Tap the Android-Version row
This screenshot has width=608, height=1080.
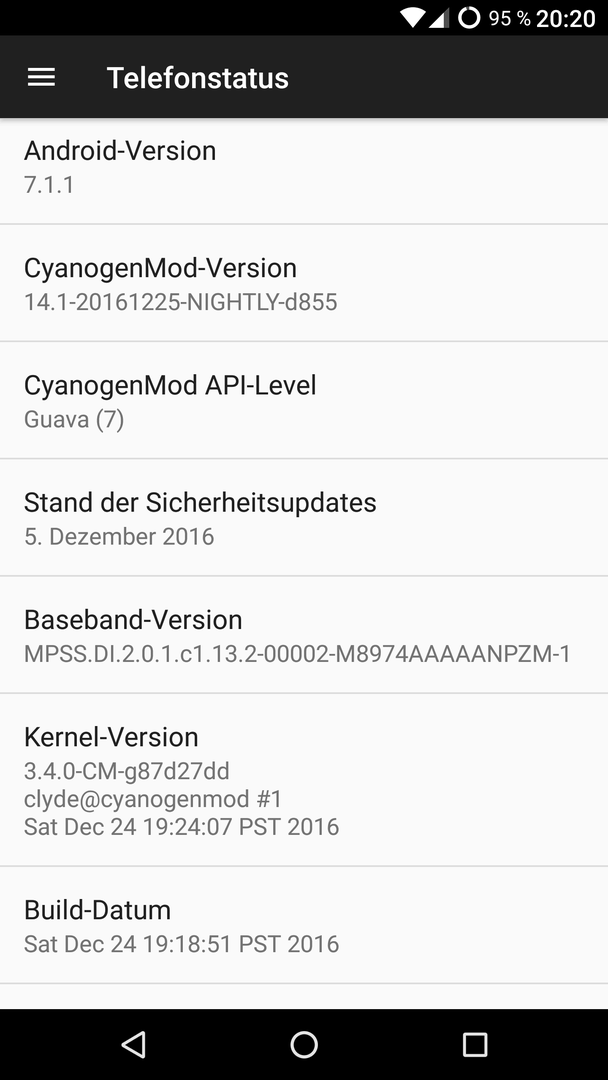click(x=304, y=171)
